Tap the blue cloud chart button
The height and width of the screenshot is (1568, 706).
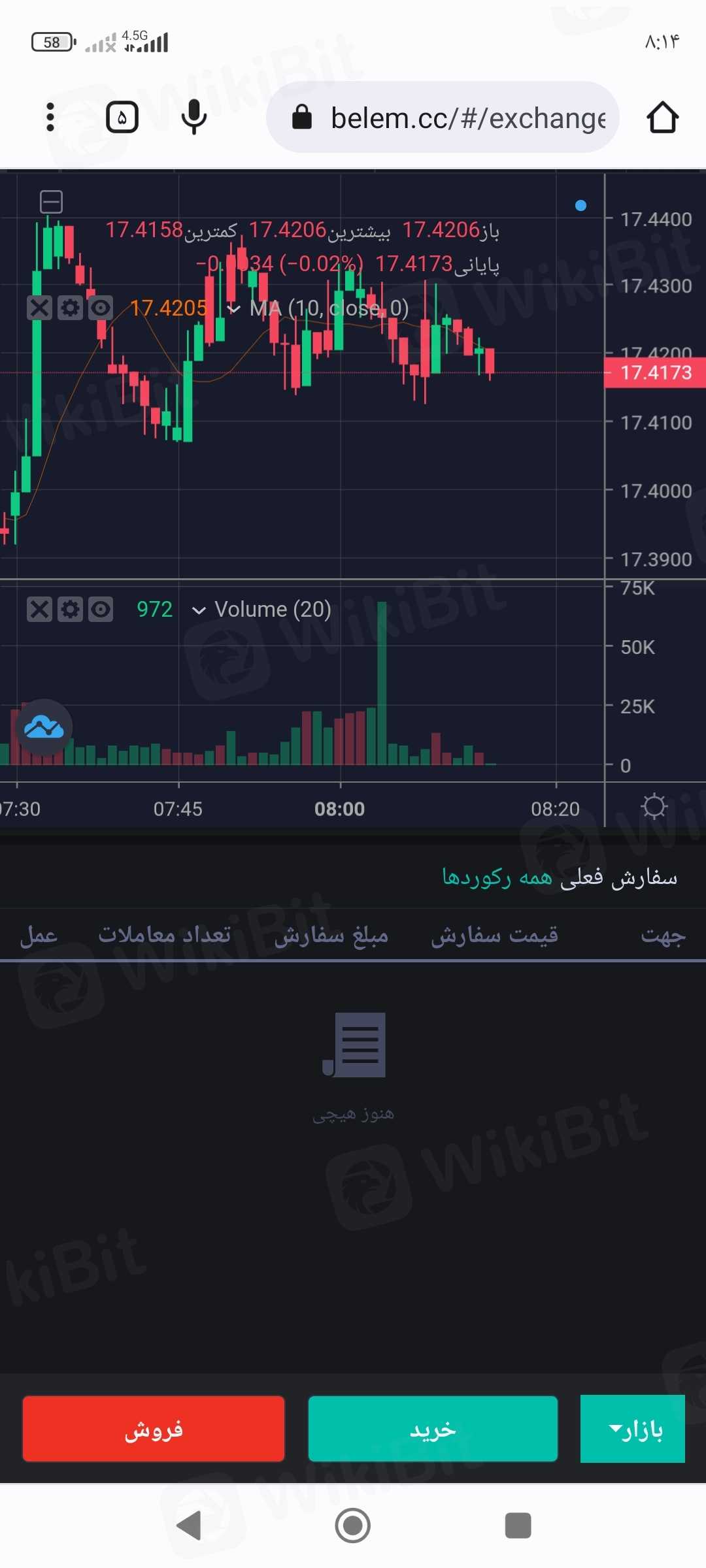click(44, 727)
